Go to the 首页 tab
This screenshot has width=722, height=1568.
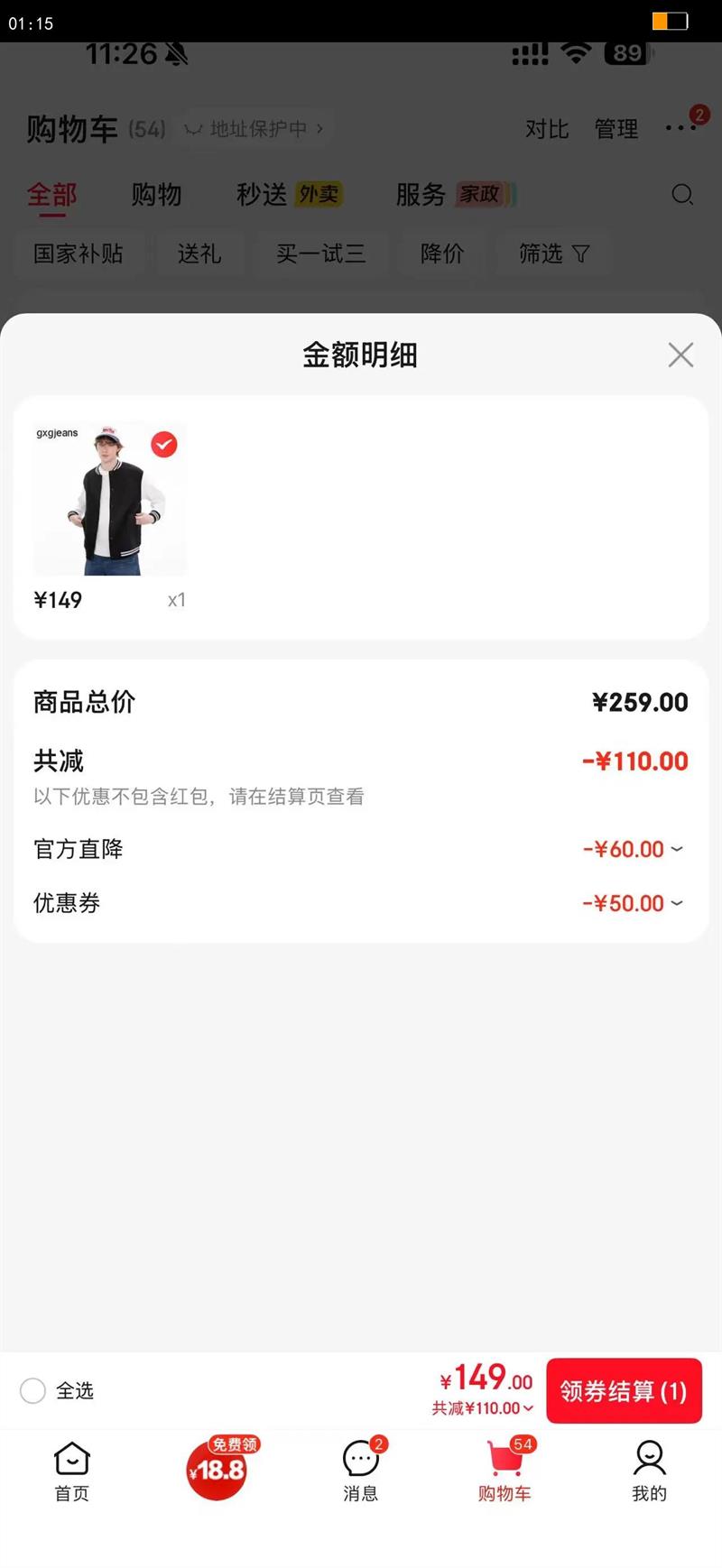click(72, 1472)
